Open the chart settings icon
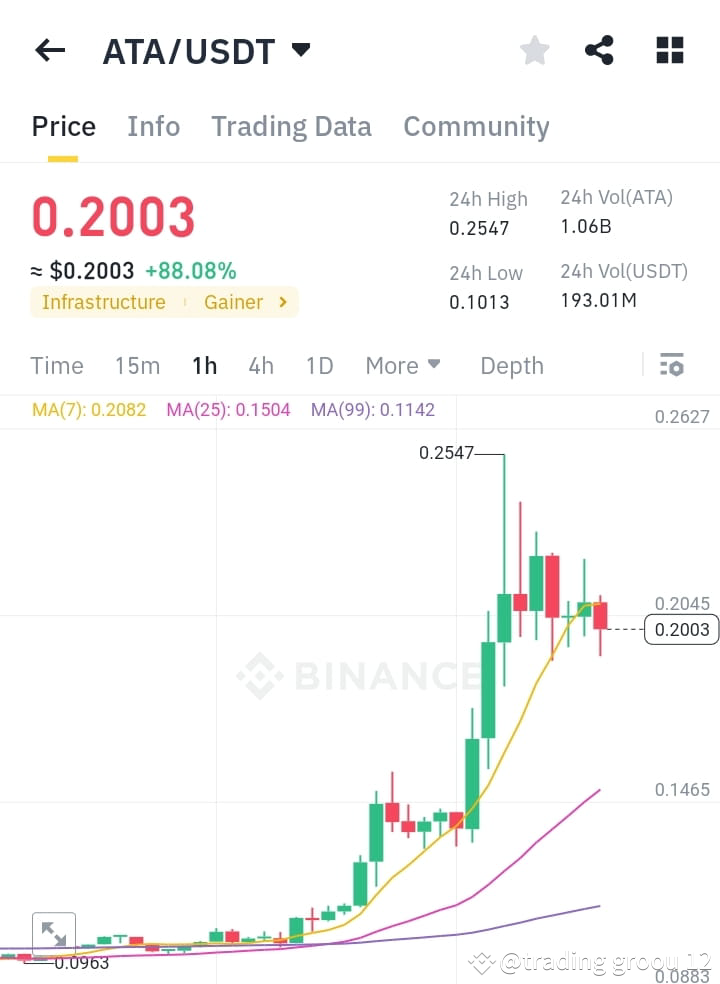Screen dimensions: 720x984 671,365
